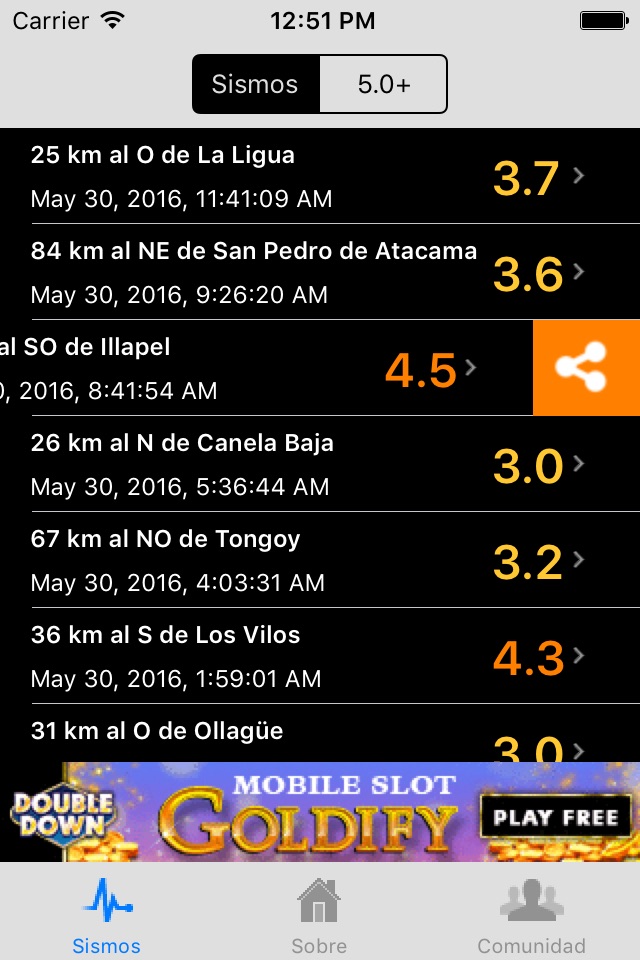Open the Los Vilos 4.3 quake

click(300, 656)
